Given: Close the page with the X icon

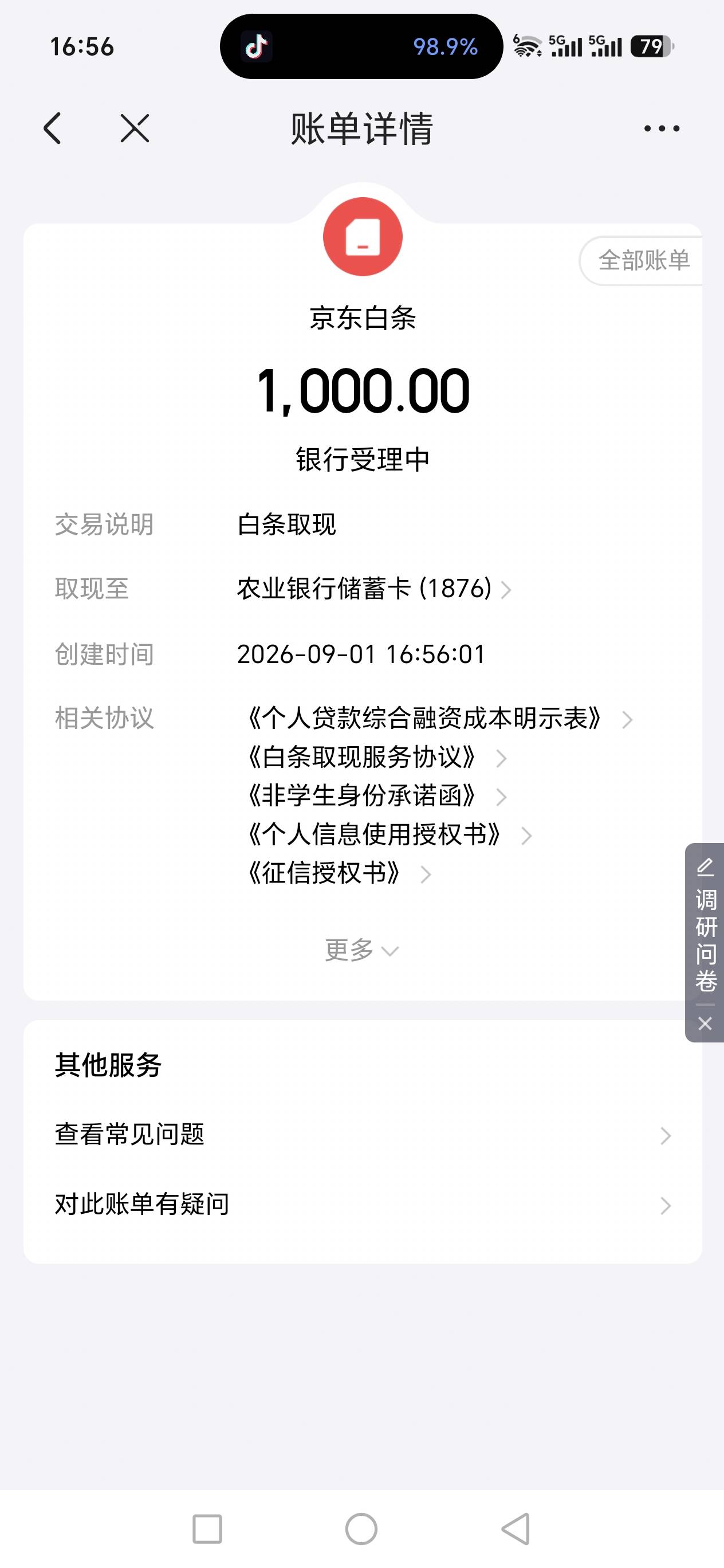Looking at the screenshot, I should click(135, 128).
